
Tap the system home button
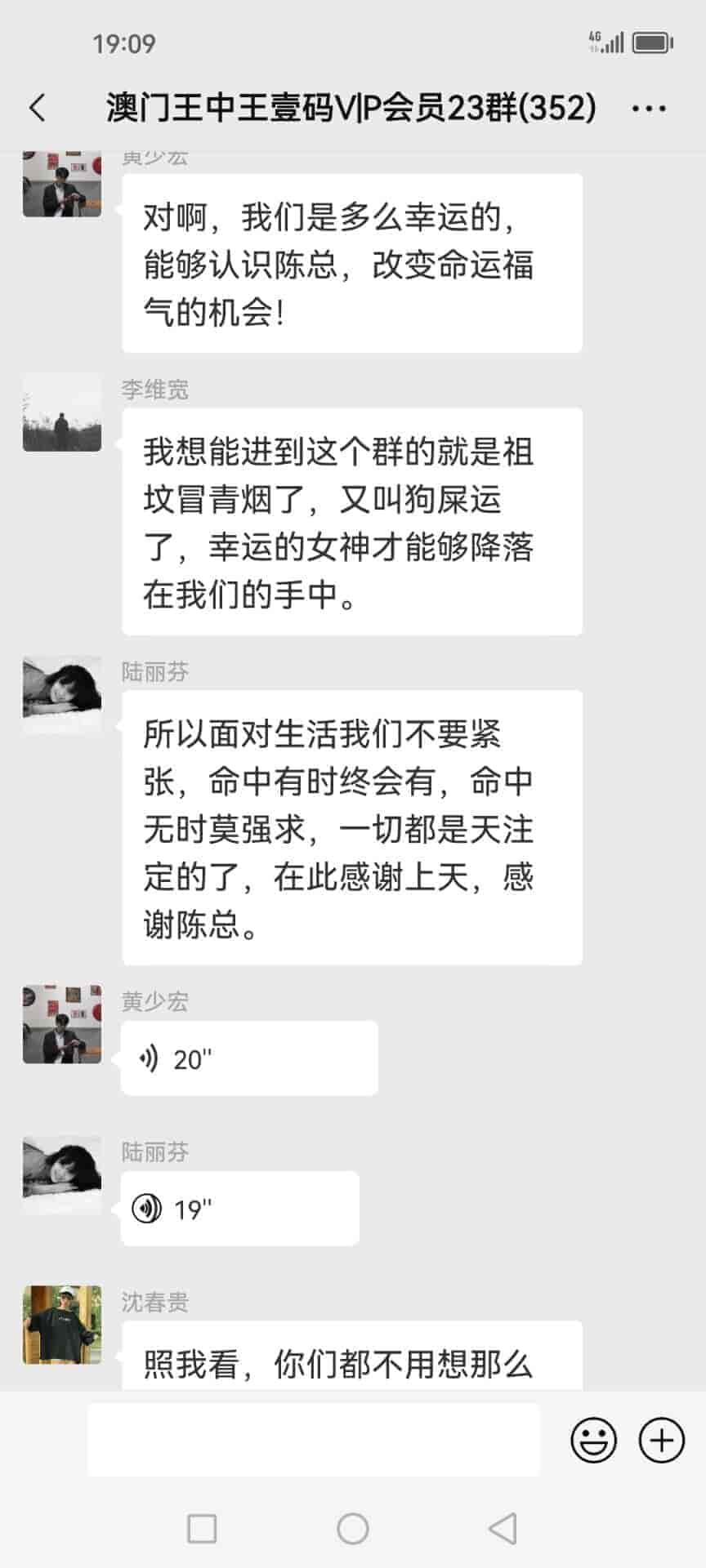[x=353, y=1529]
